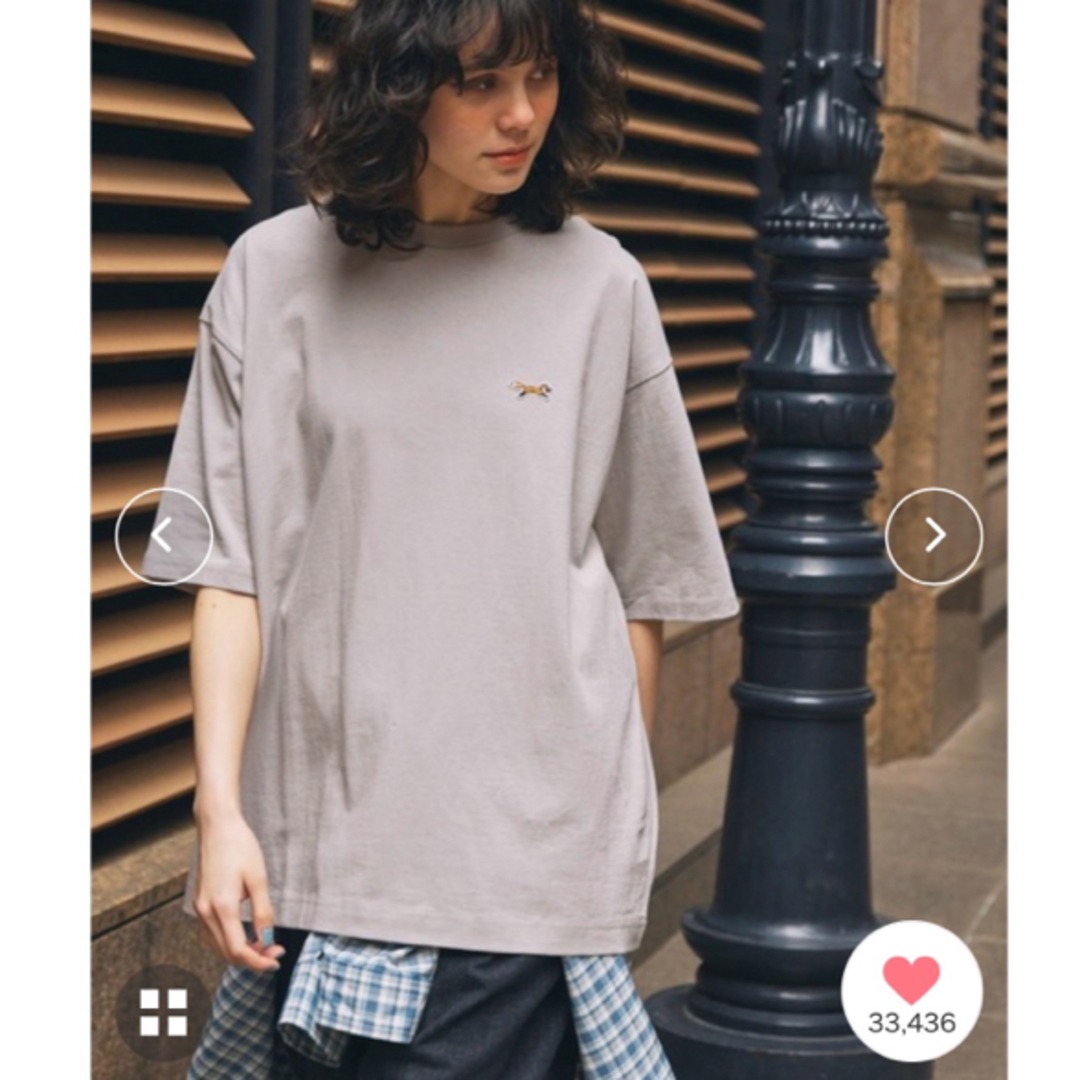Like this item with the heart button
The width and height of the screenshot is (1080, 1080).
[x=911, y=980]
